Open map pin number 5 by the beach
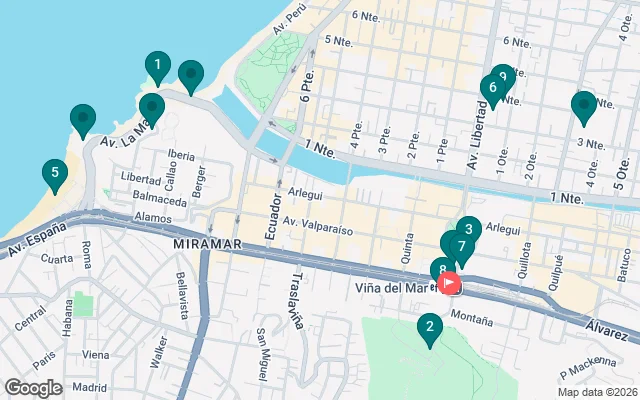Viewport: 640px width, 400px height. tap(55, 174)
